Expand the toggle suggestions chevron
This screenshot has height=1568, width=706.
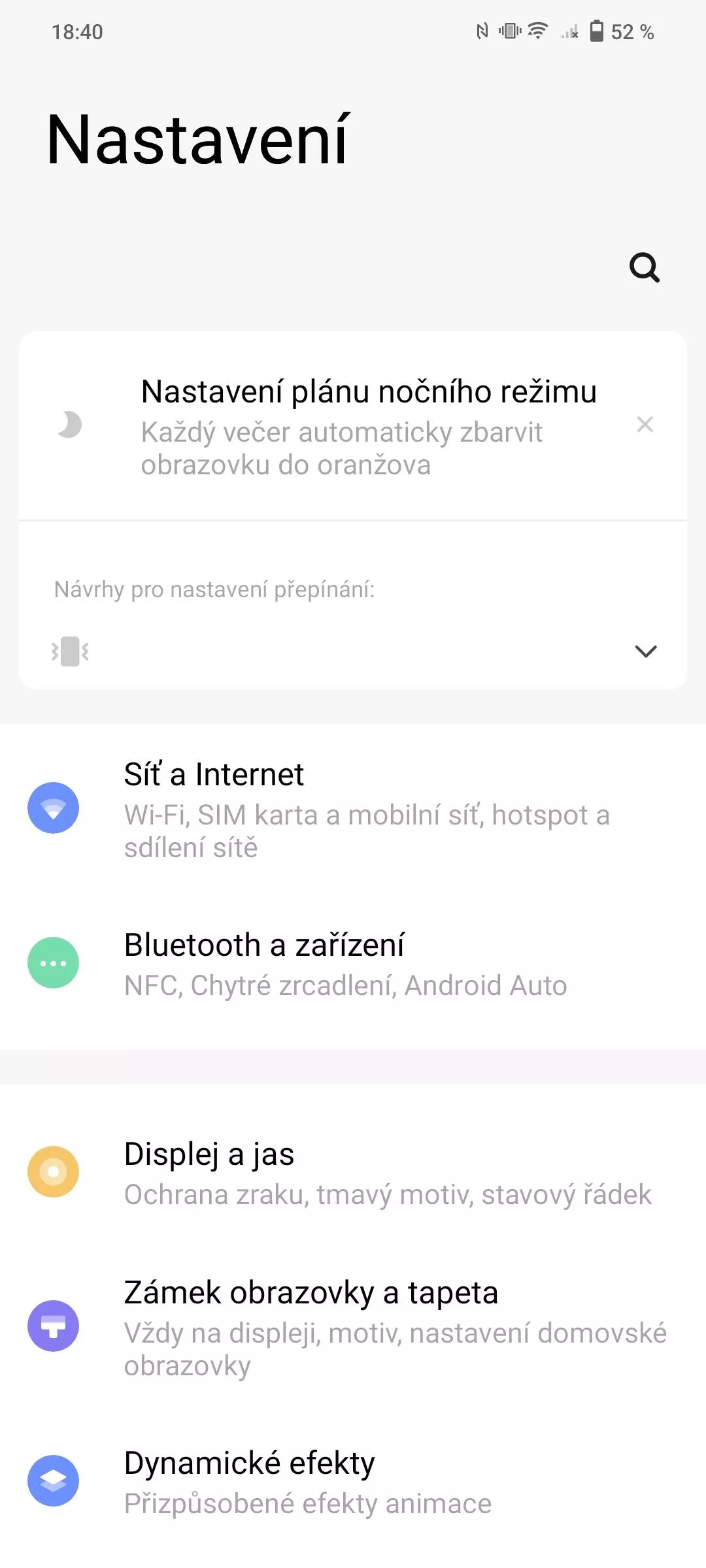[x=646, y=651]
